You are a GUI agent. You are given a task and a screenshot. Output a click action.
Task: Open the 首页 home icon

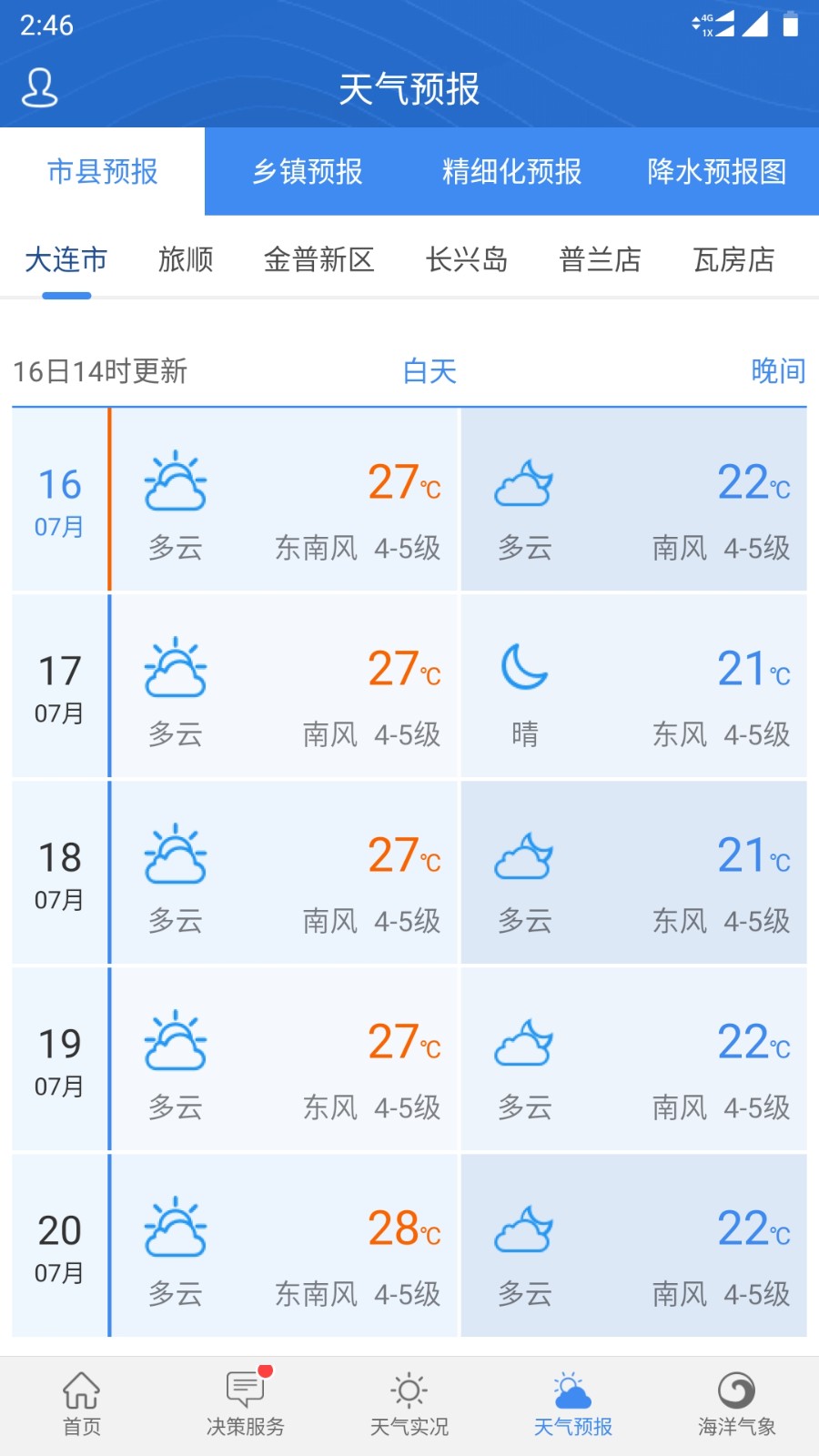coord(82,1401)
